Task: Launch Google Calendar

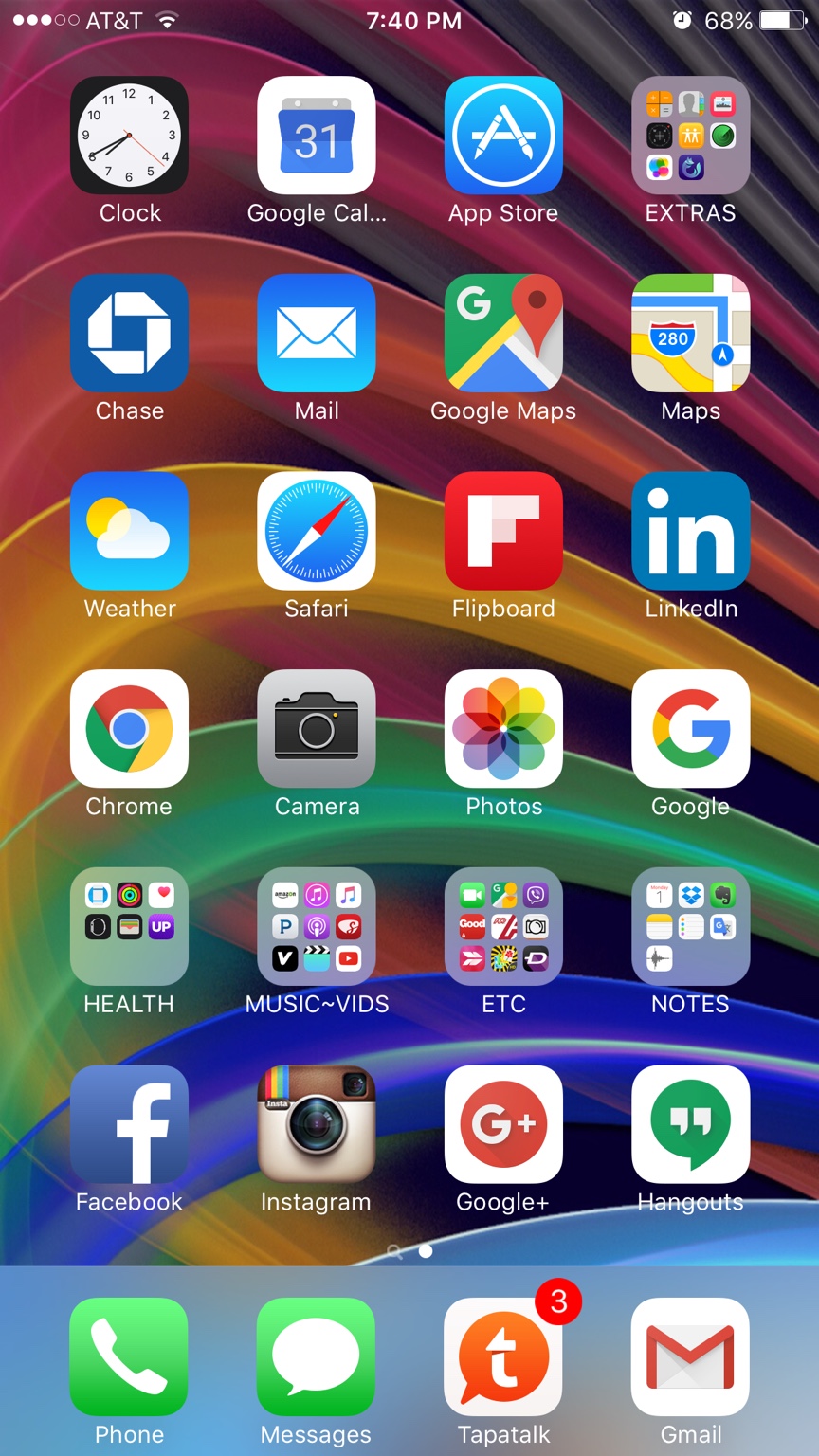Action: click(x=317, y=136)
